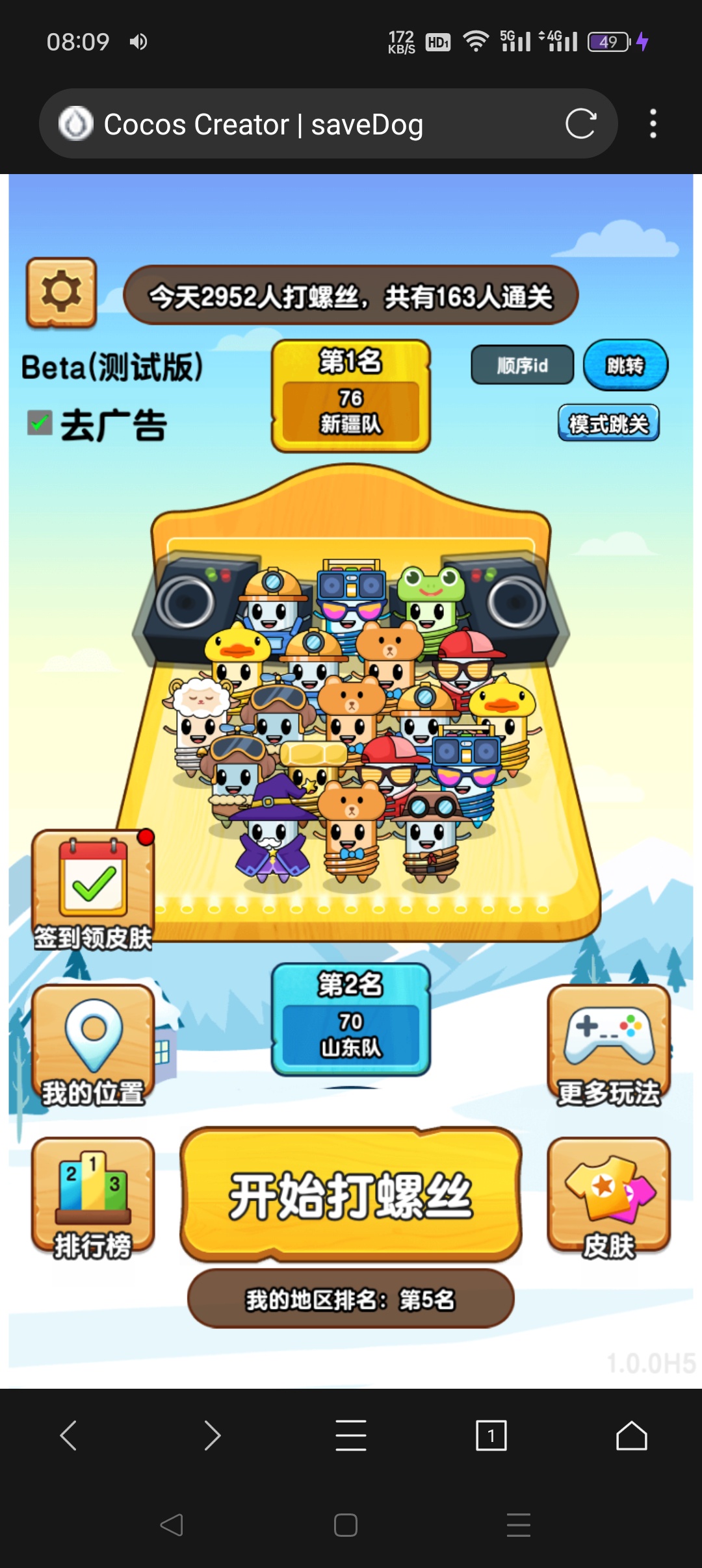Open 签到领皮肤 daily check-in

(x=93, y=890)
